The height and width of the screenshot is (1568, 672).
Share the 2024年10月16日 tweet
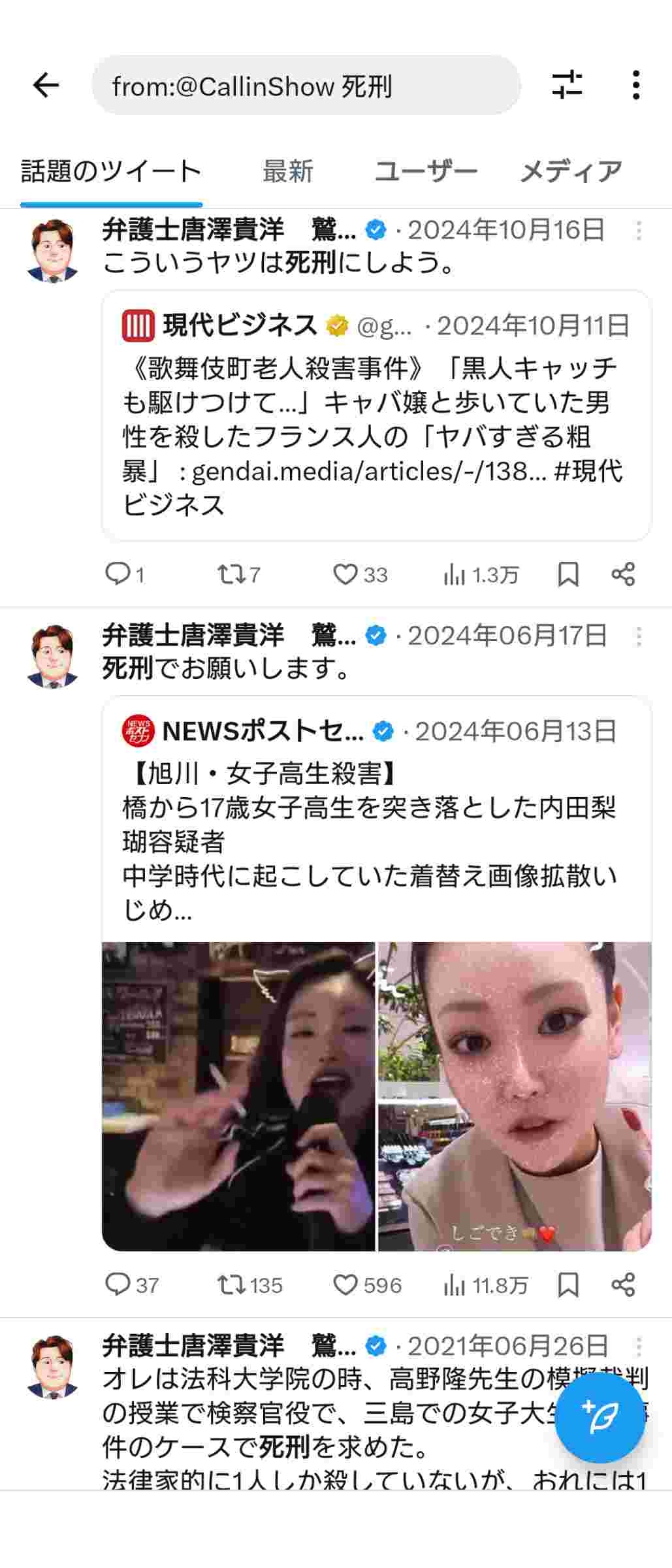tap(623, 574)
